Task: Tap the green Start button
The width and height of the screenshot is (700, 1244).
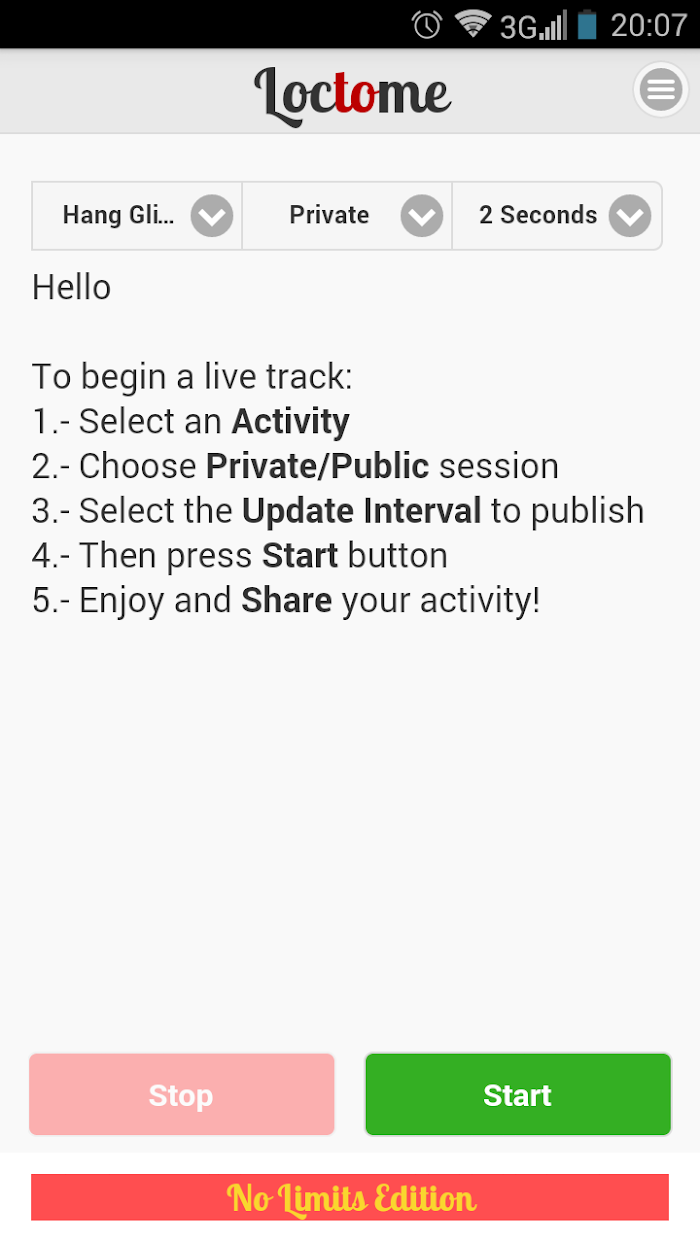Action: [x=518, y=1094]
